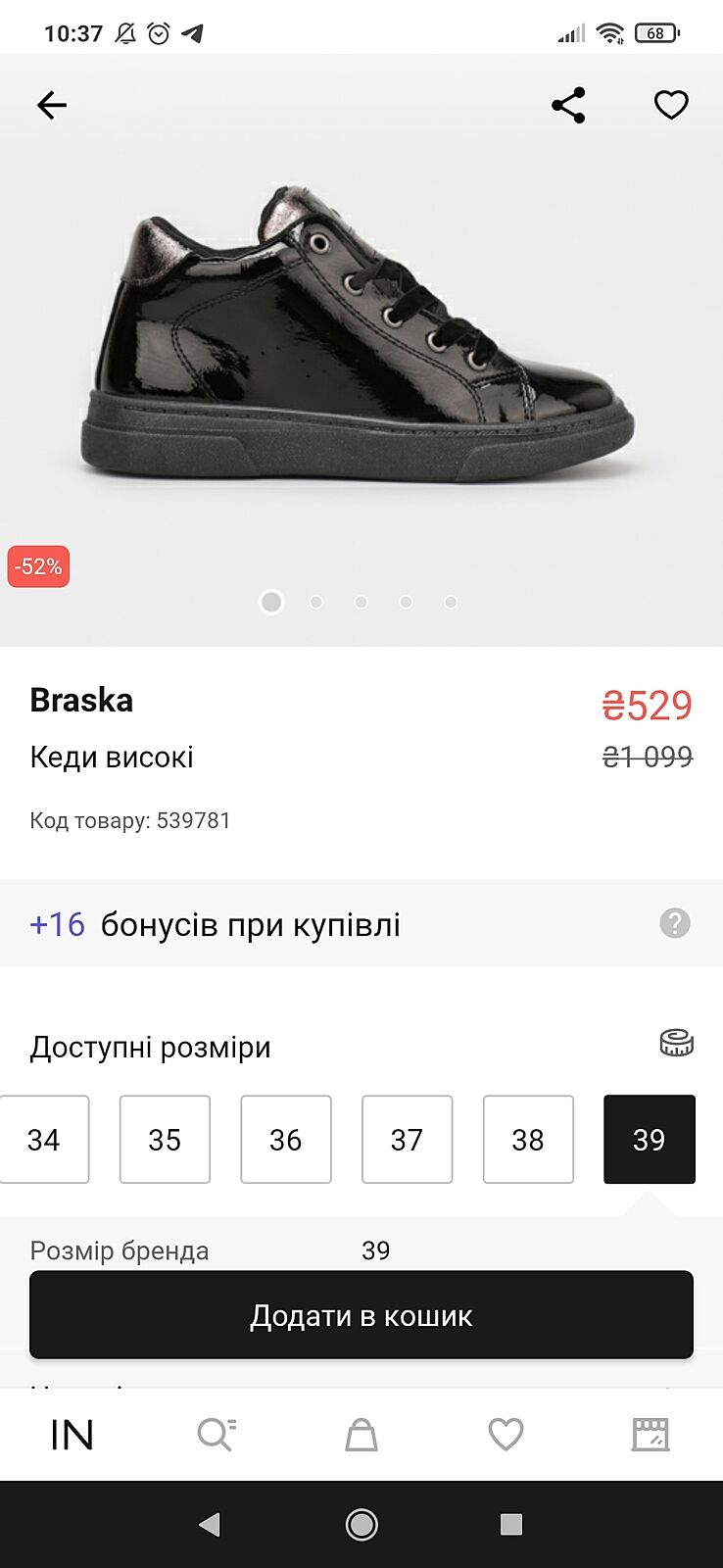This screenshot has width=723, height=1568.
Task: Tap Додати в кошик button
Action: (361, 1315)
